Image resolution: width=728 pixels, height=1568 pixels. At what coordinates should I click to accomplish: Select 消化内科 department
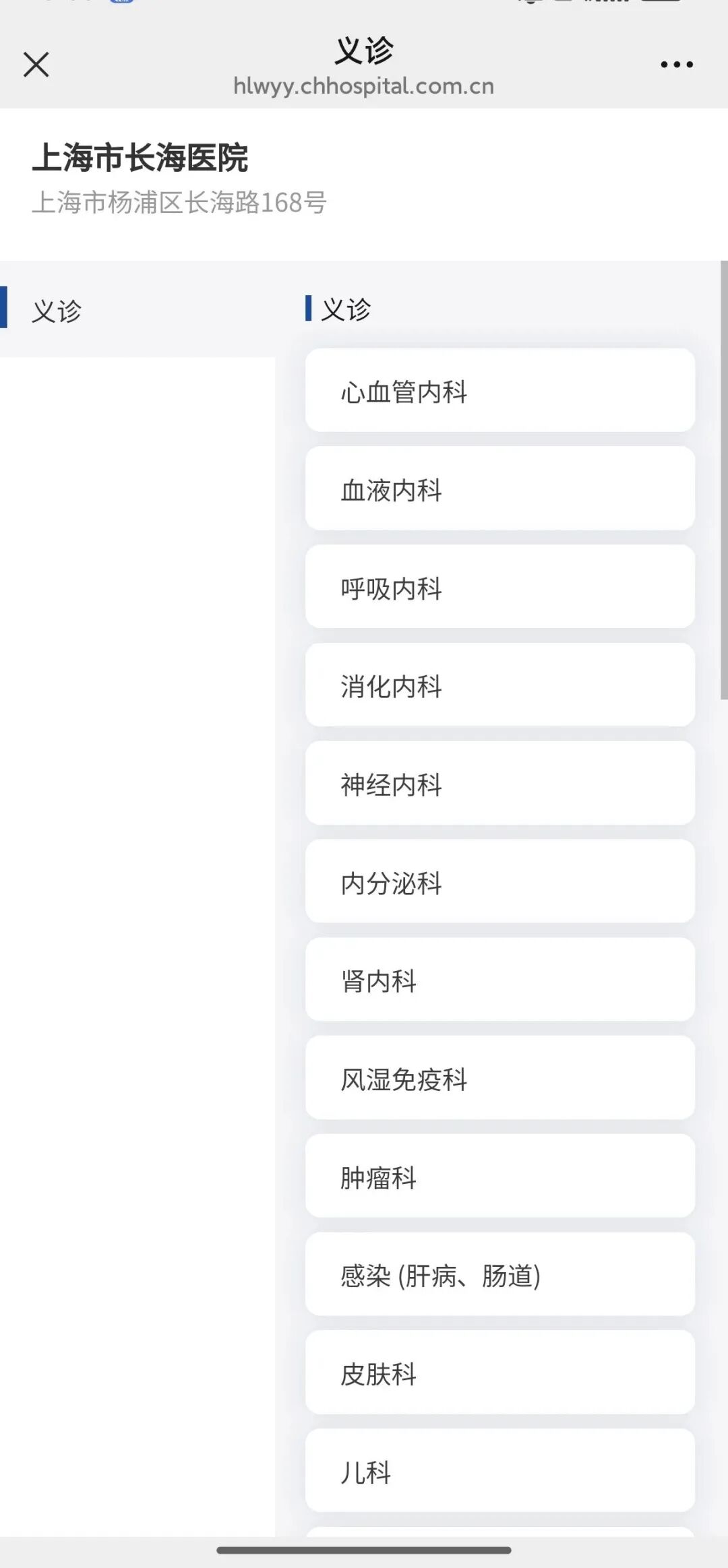click(500, 685)
